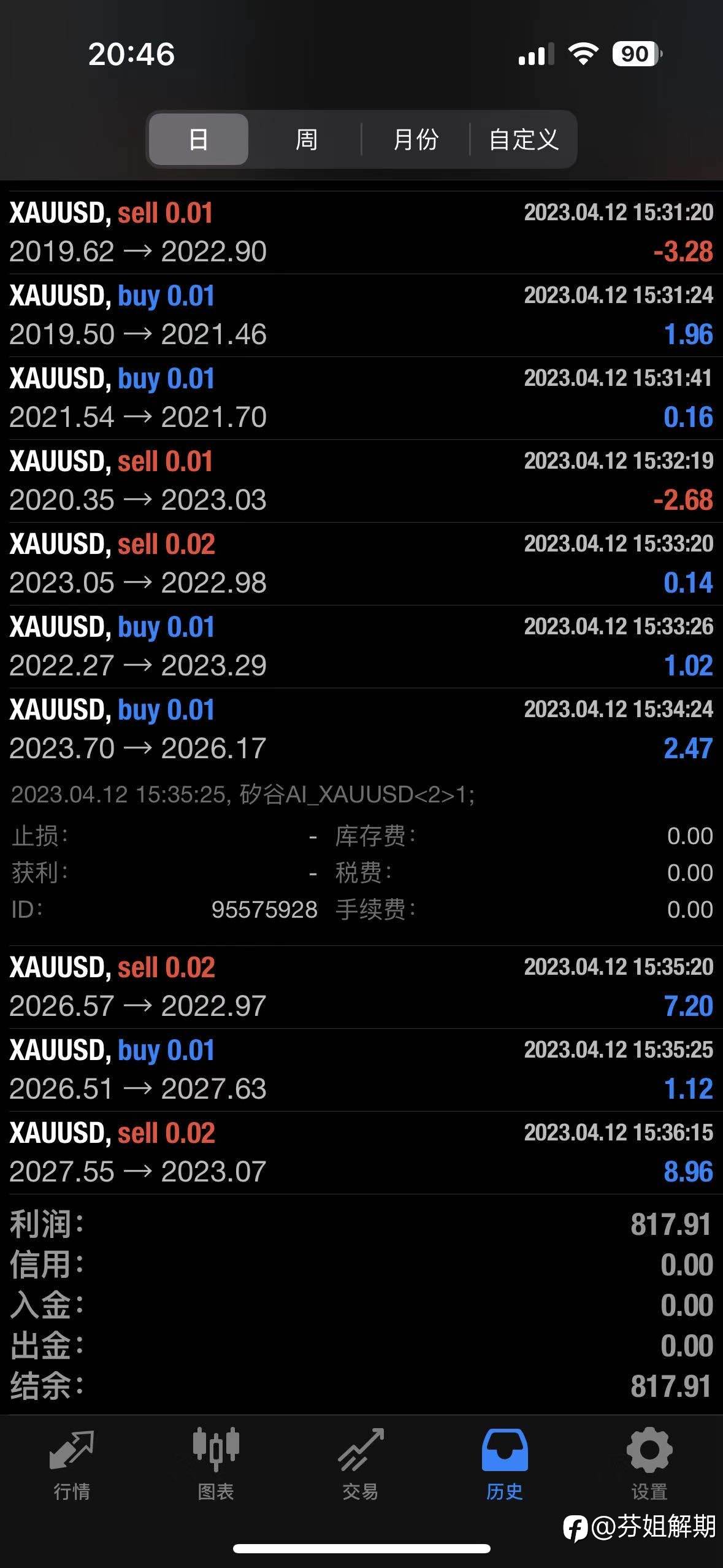
Task: Expand the sell trade with profit 8.96
Action: click(x=361, y=1153)
